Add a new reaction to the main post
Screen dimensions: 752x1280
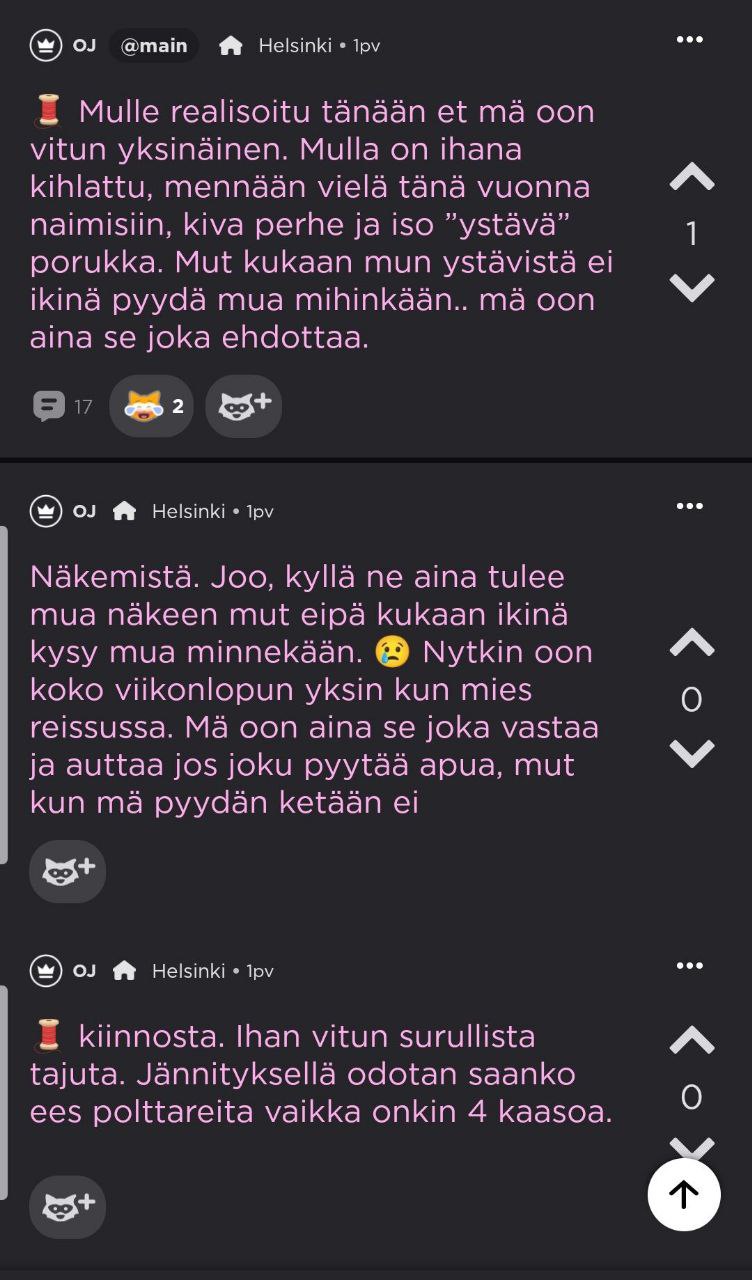point(244,406)
